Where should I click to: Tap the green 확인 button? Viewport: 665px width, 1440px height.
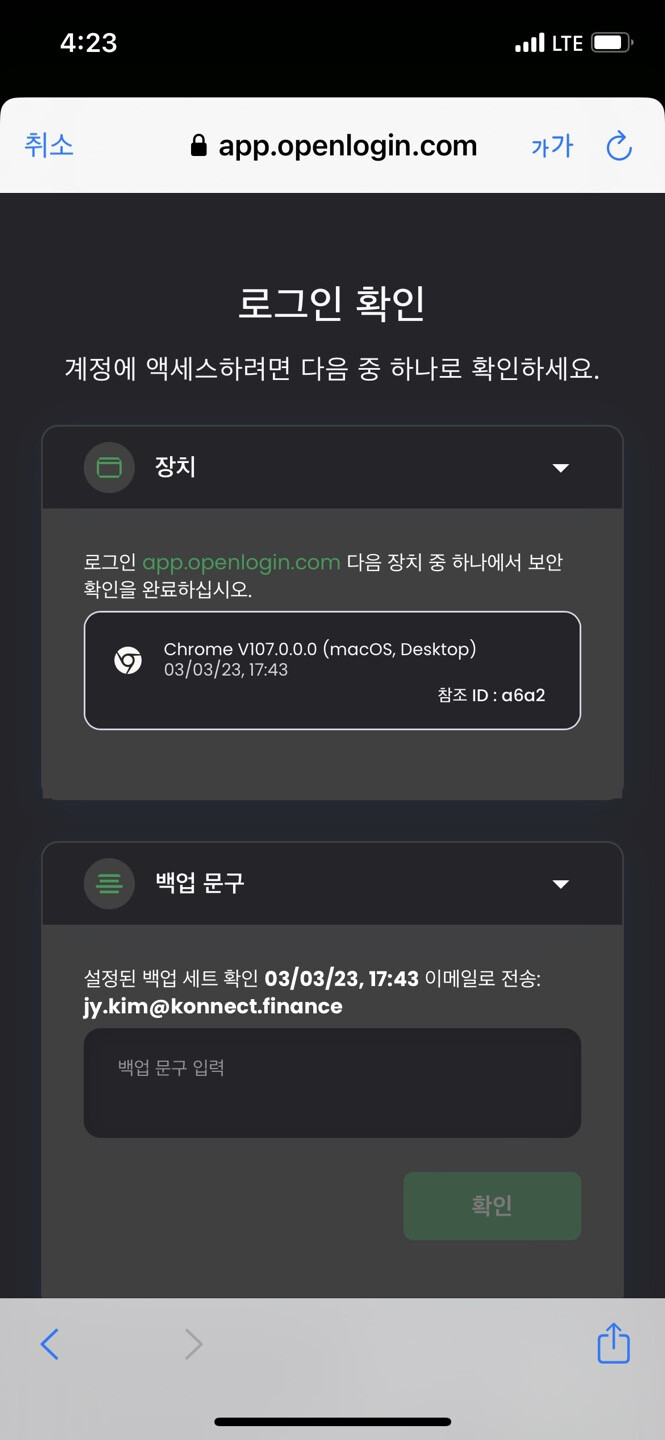point(492,1206)
